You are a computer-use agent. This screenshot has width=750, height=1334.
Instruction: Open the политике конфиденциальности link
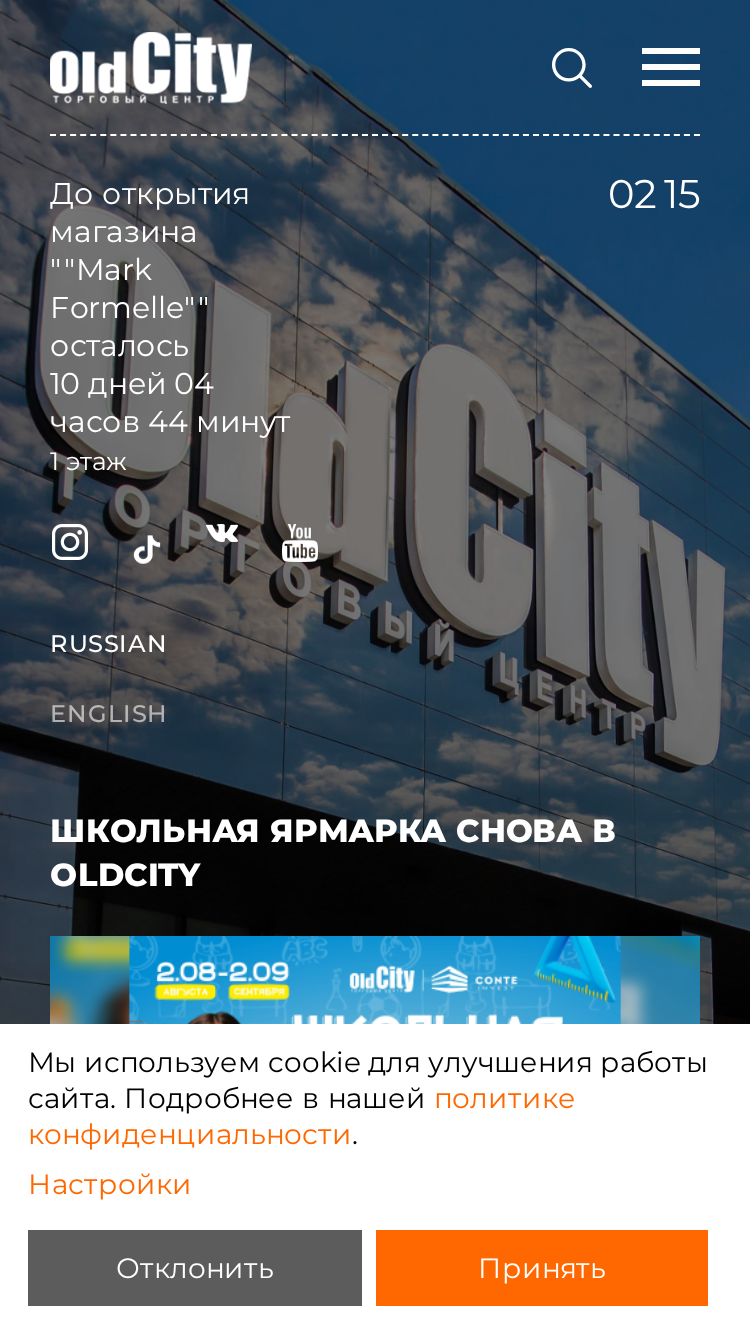[302, 1117]
